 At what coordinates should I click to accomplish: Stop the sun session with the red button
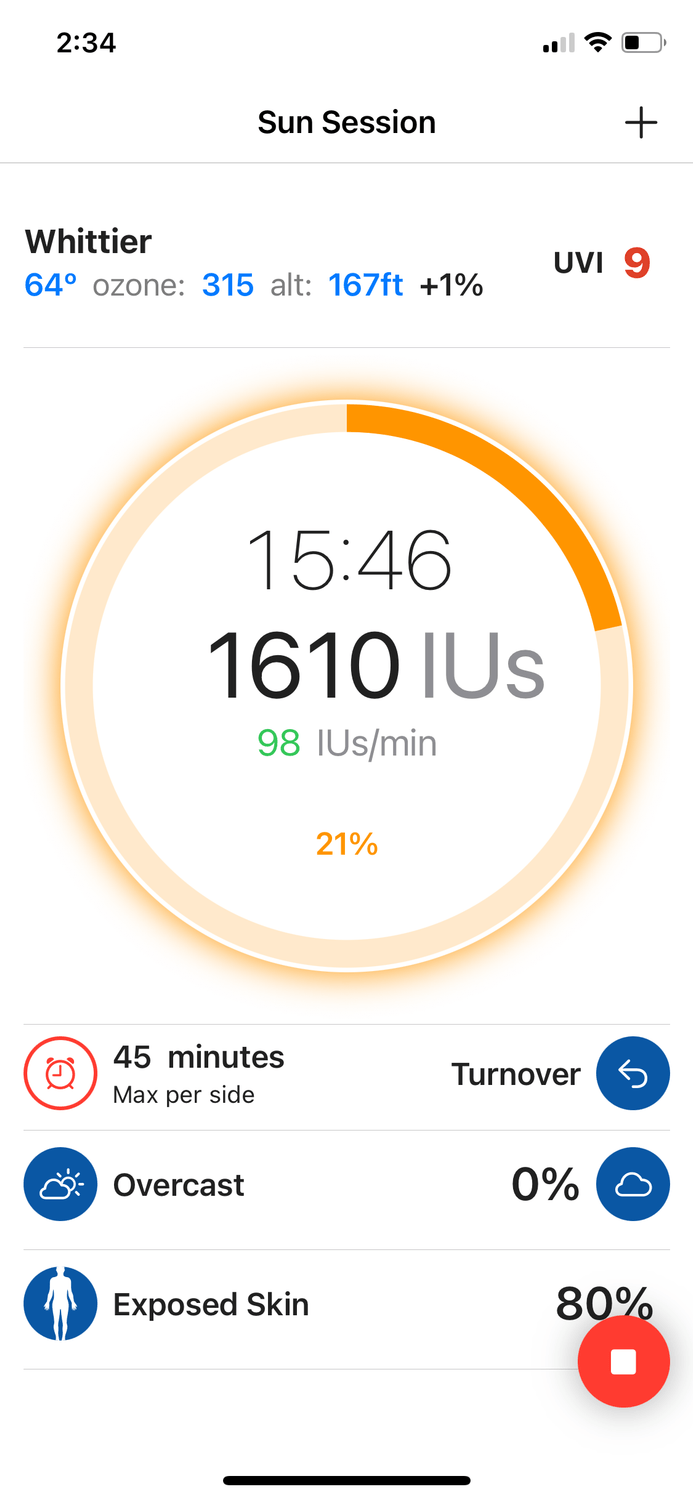[624, 1362]
